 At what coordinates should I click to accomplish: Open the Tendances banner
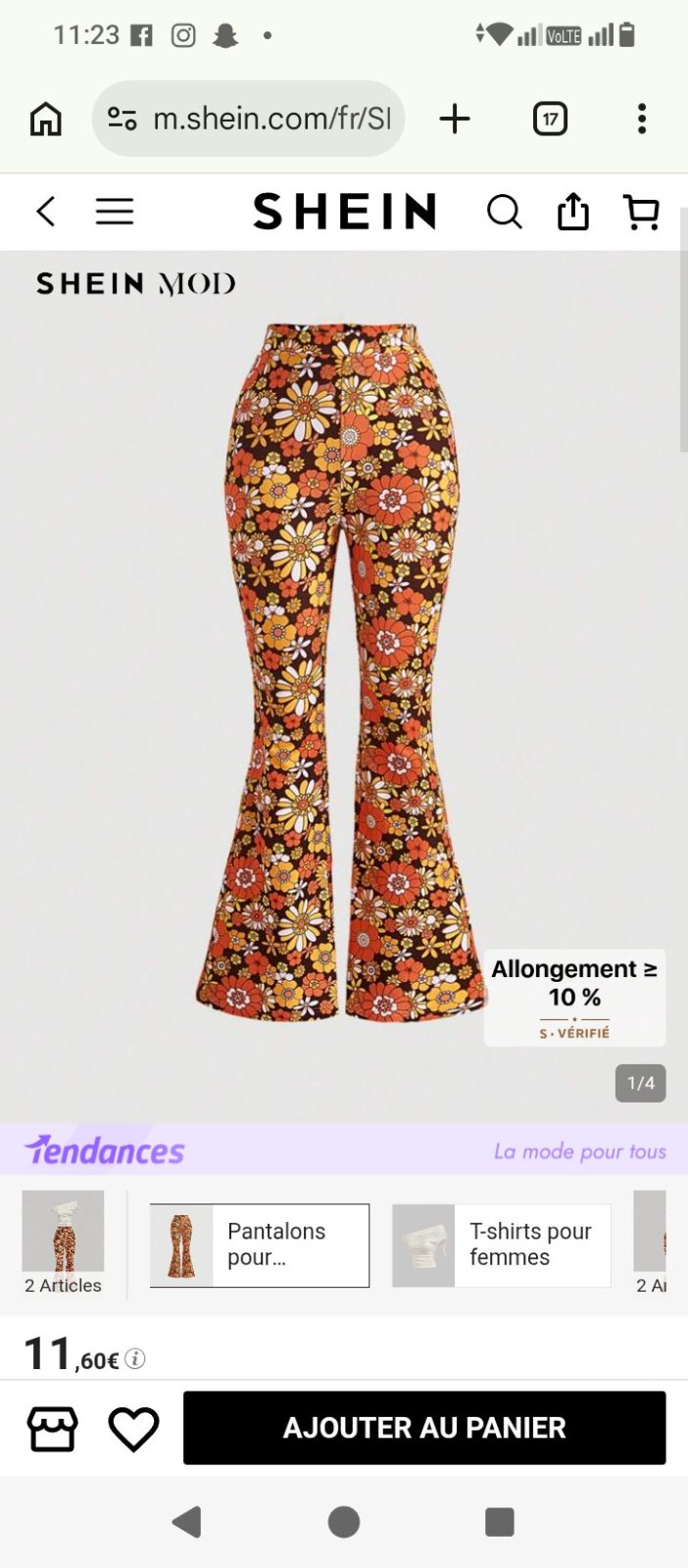(x=344, y=1150)
